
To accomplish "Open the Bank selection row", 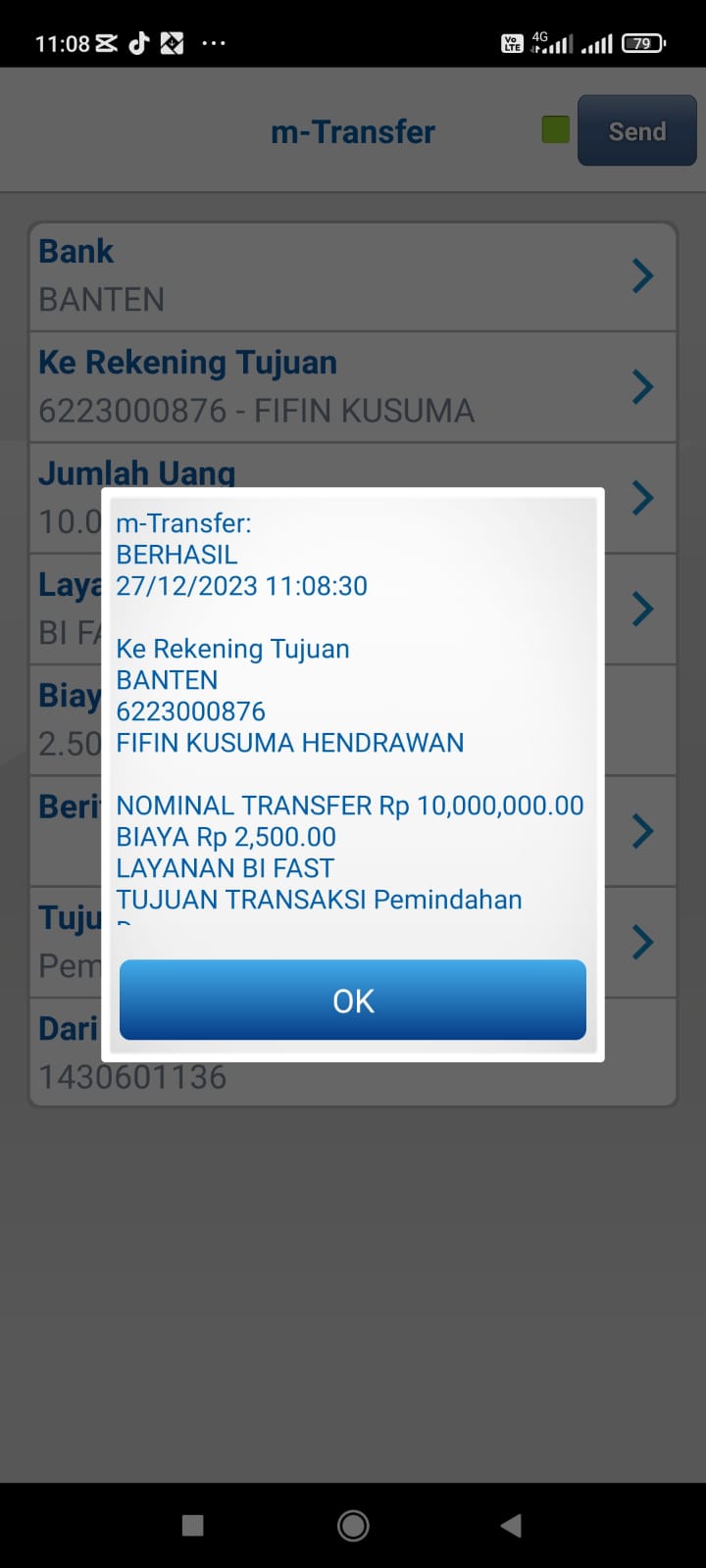I will point(353,276).
